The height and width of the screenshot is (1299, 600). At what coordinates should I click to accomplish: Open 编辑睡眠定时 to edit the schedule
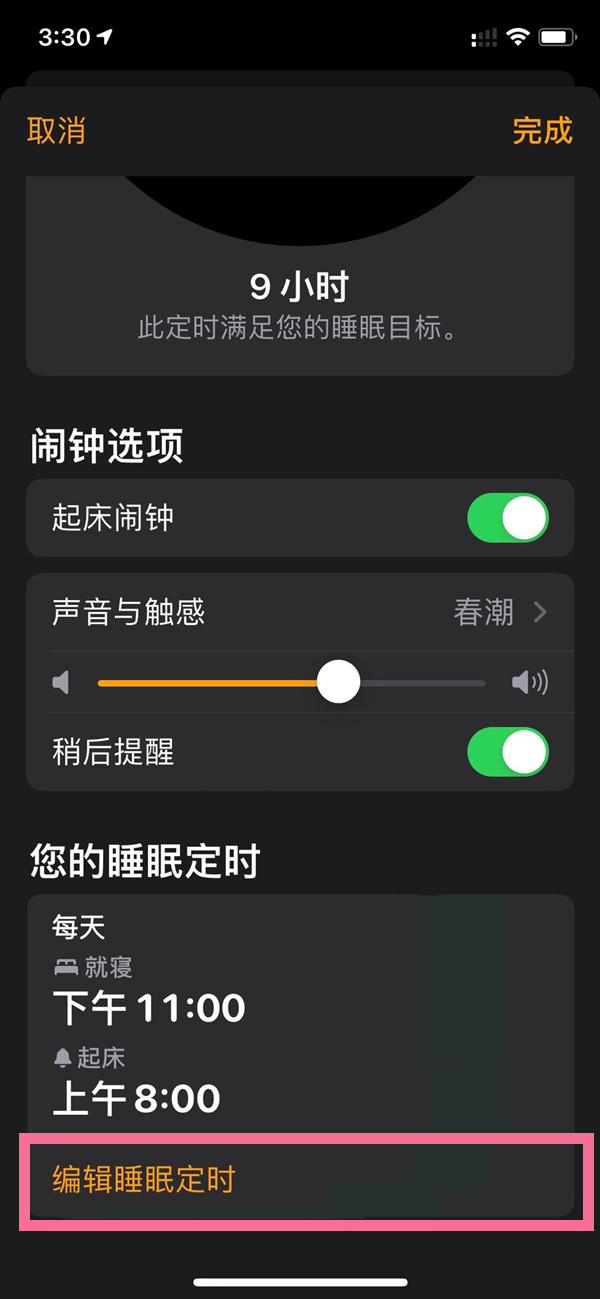click(x=143, y=1180)
